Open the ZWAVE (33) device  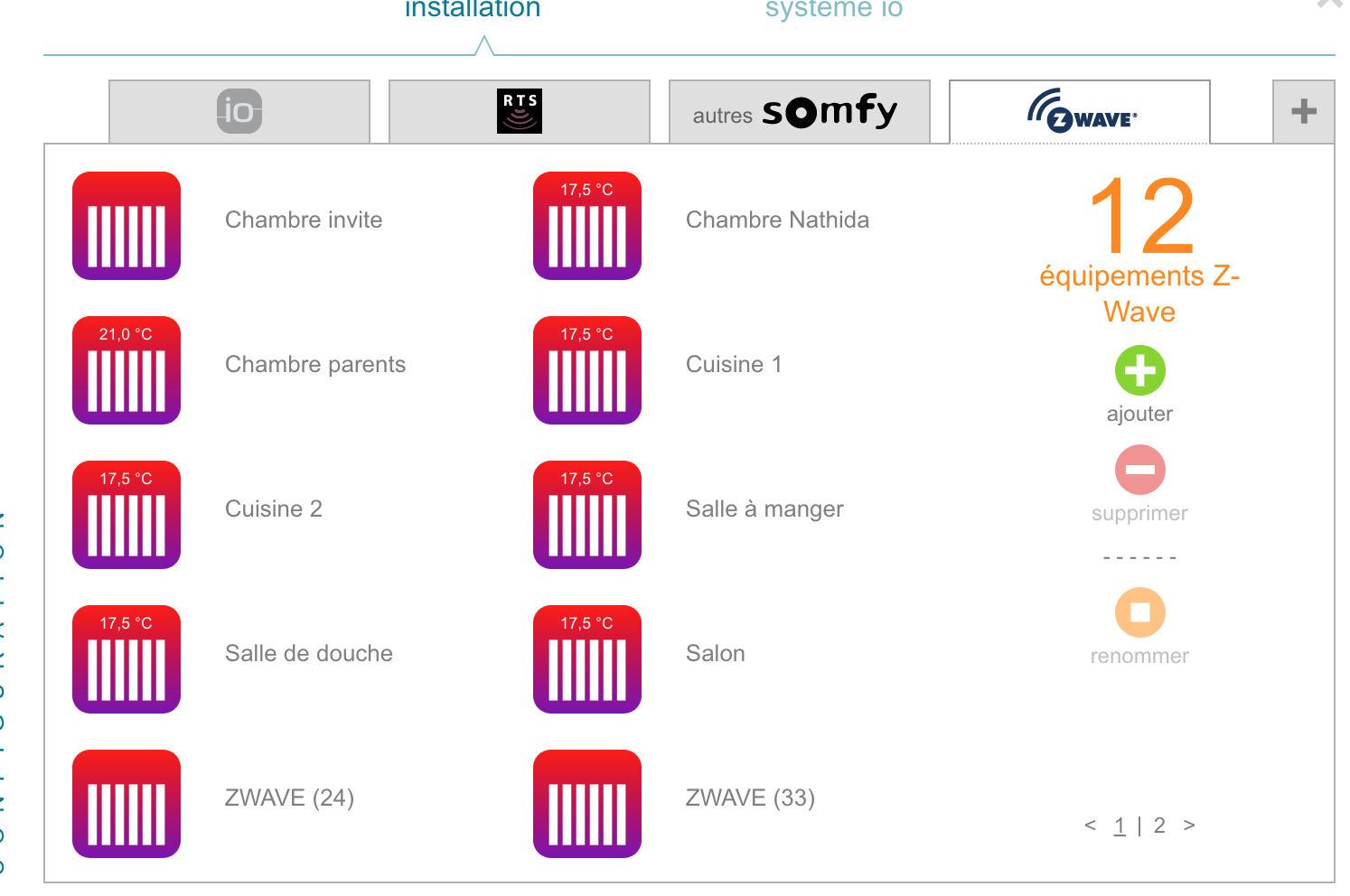click(x=587, y=804)
